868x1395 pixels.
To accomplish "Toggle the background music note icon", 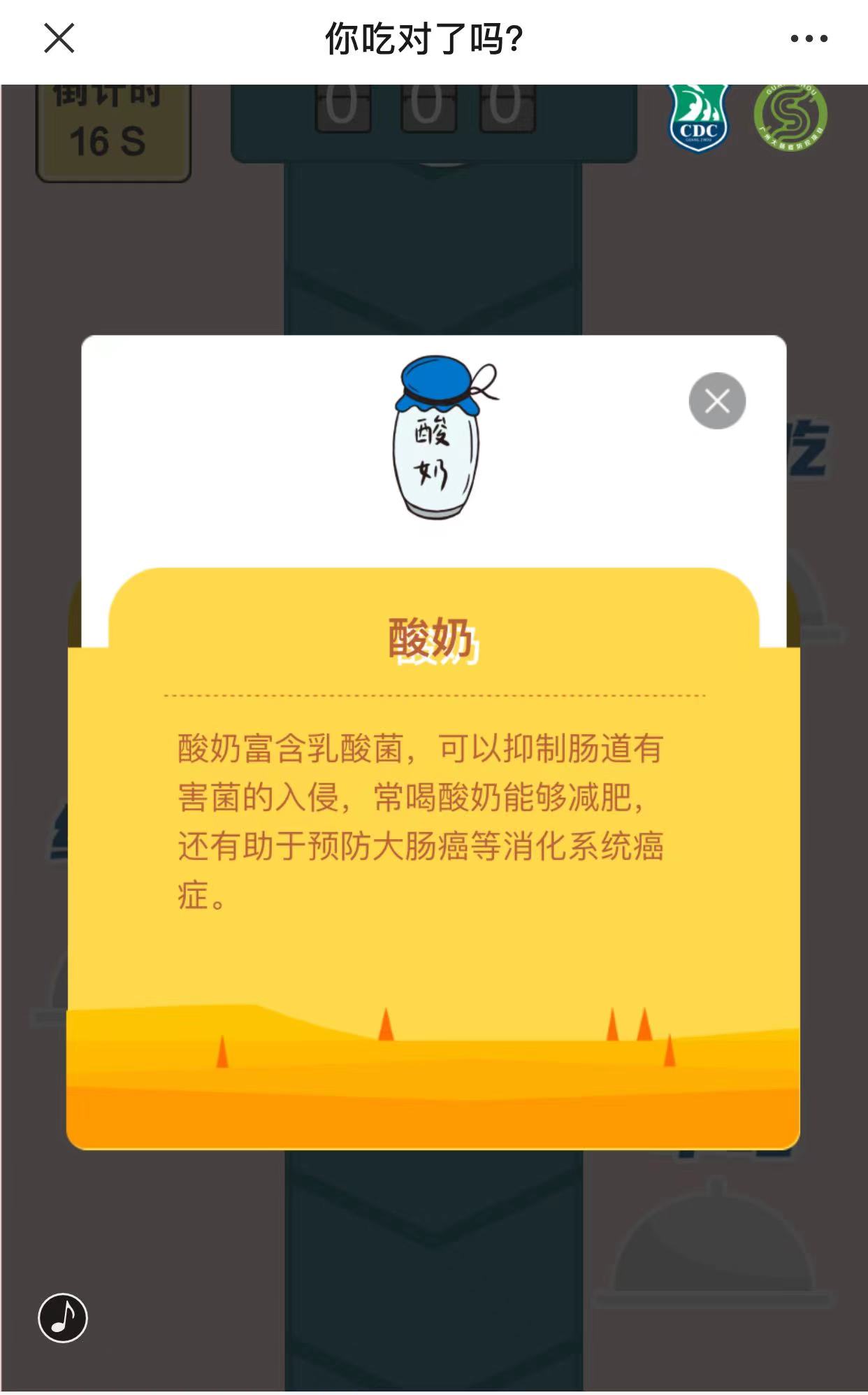I will (x=63, y=1317).
